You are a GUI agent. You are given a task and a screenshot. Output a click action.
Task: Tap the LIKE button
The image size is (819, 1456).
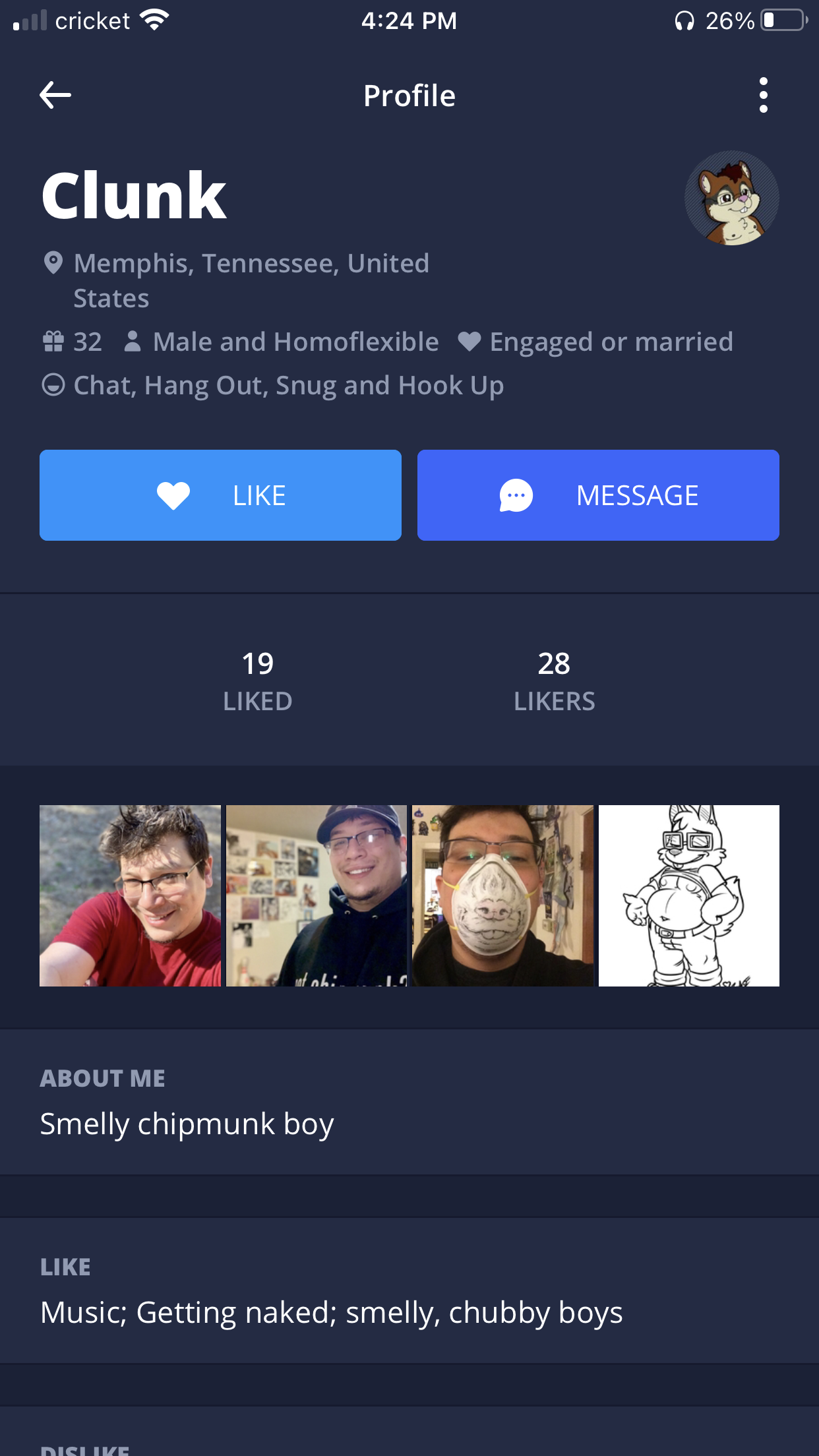(x=220, y=495)
